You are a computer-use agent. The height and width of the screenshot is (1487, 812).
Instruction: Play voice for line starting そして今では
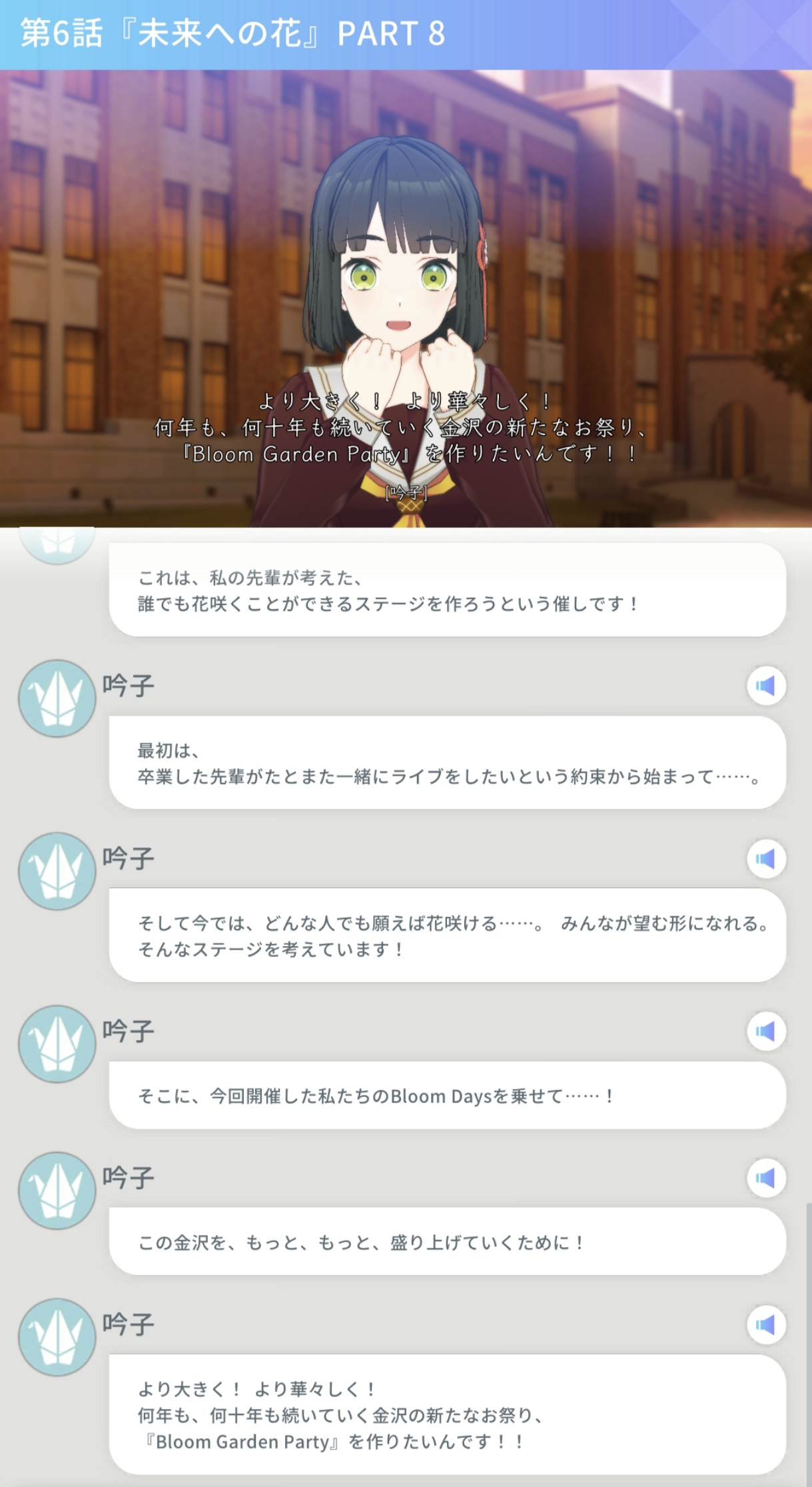(766, 859)
